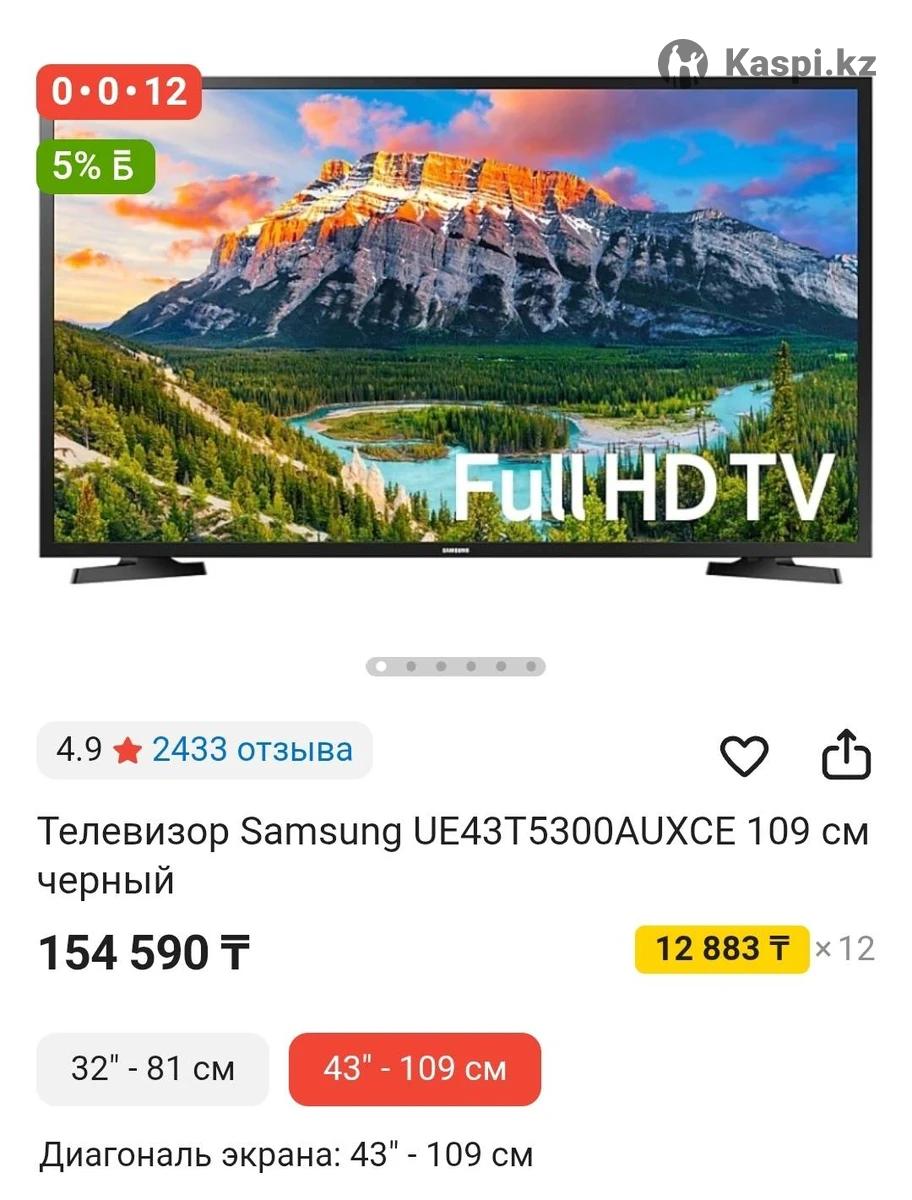
Task: Share this Samsung TV listing
Action: click(846, 756)
